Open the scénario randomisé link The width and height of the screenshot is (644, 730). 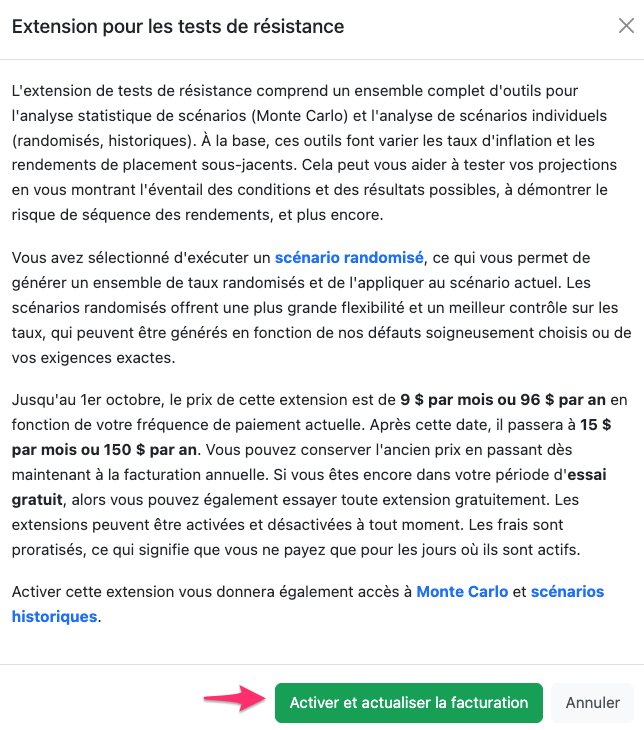pyautogui.click(x=349, y=257)
